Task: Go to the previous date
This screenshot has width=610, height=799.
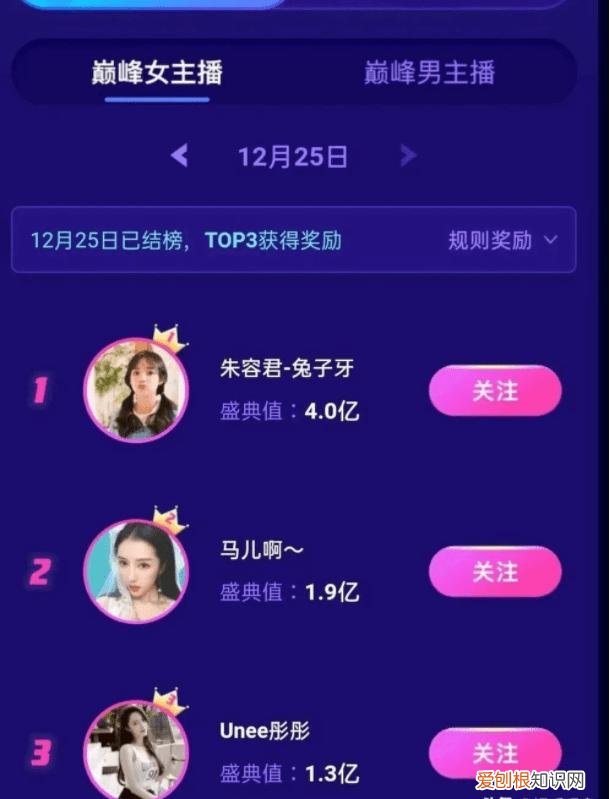Action: coord(180,156)
